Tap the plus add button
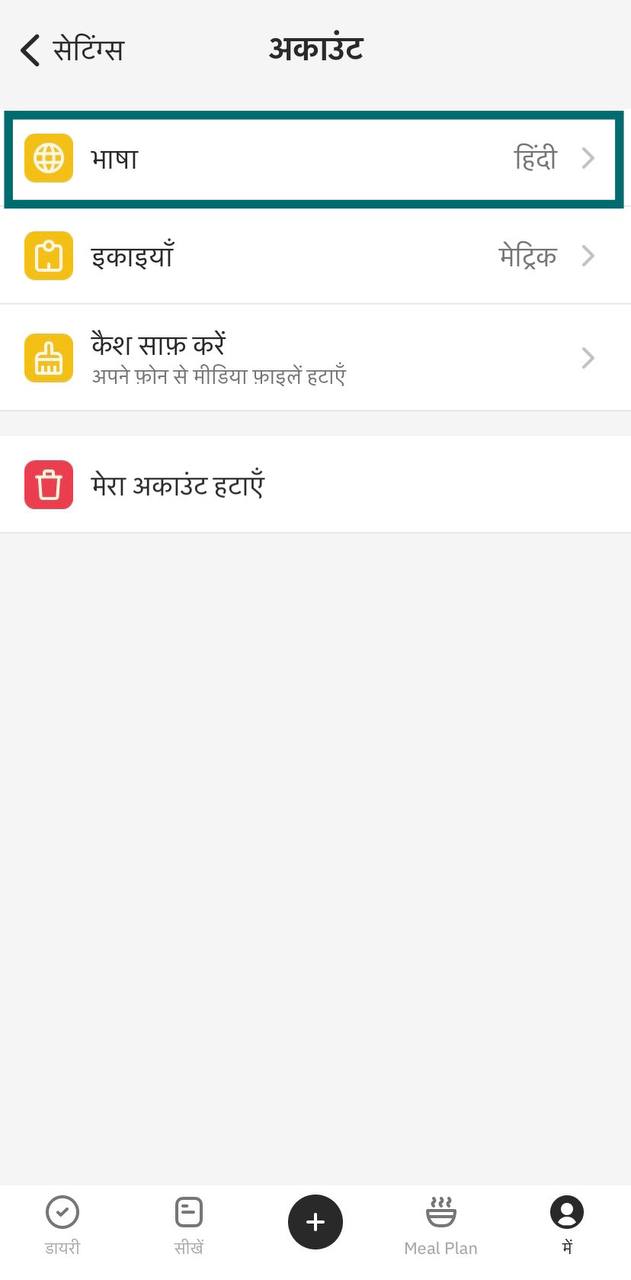The image size is (631, 1280). coord(315,1222)
